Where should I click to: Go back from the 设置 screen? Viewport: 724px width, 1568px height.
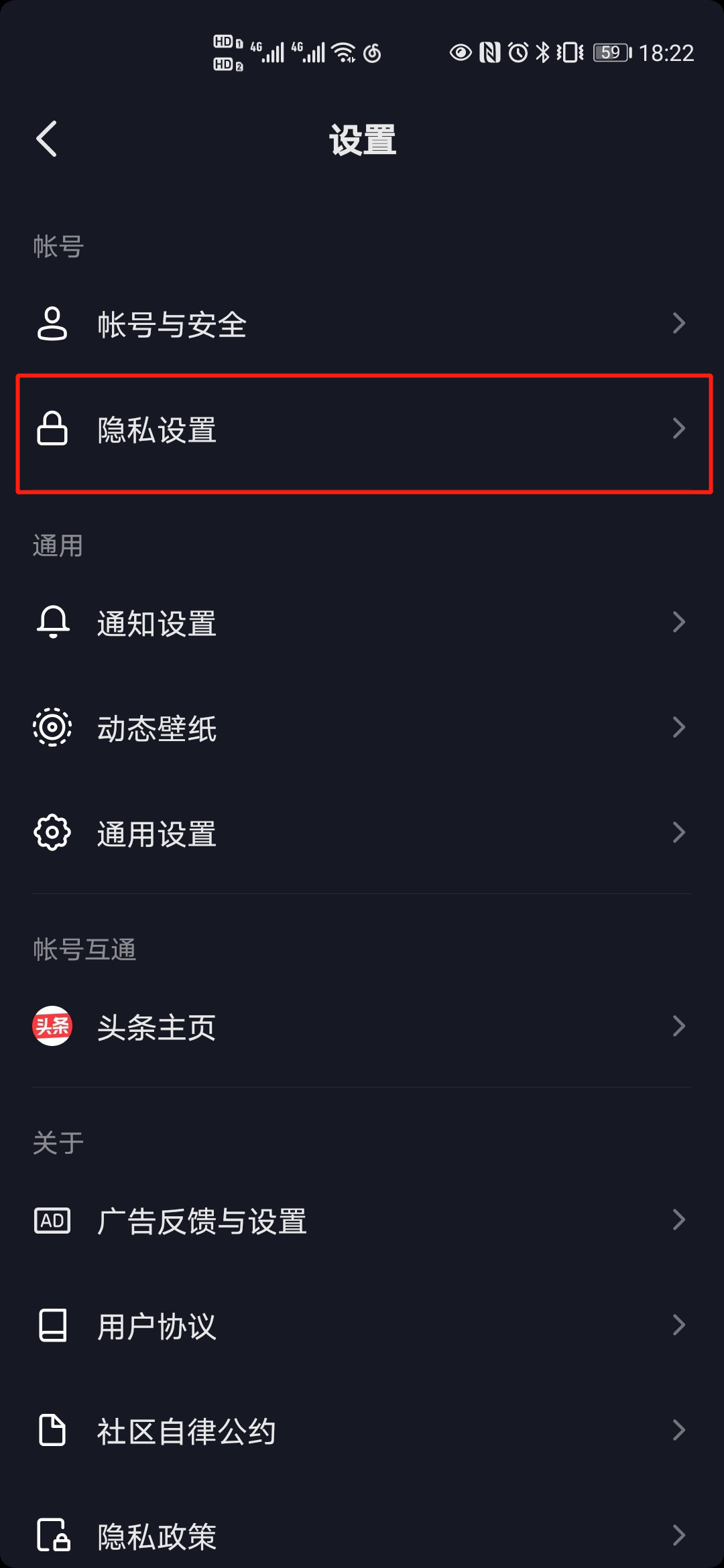coord(46,139)
